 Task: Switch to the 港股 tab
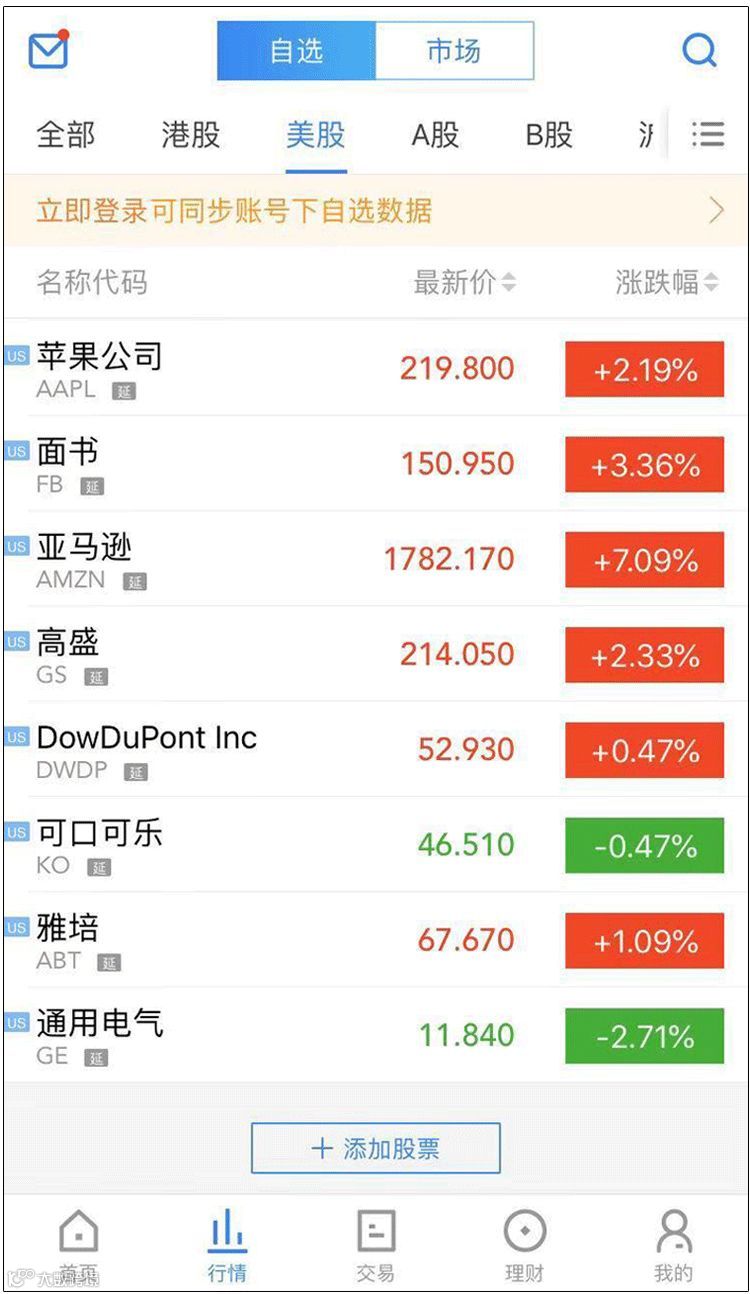click(x=190, y=134)
